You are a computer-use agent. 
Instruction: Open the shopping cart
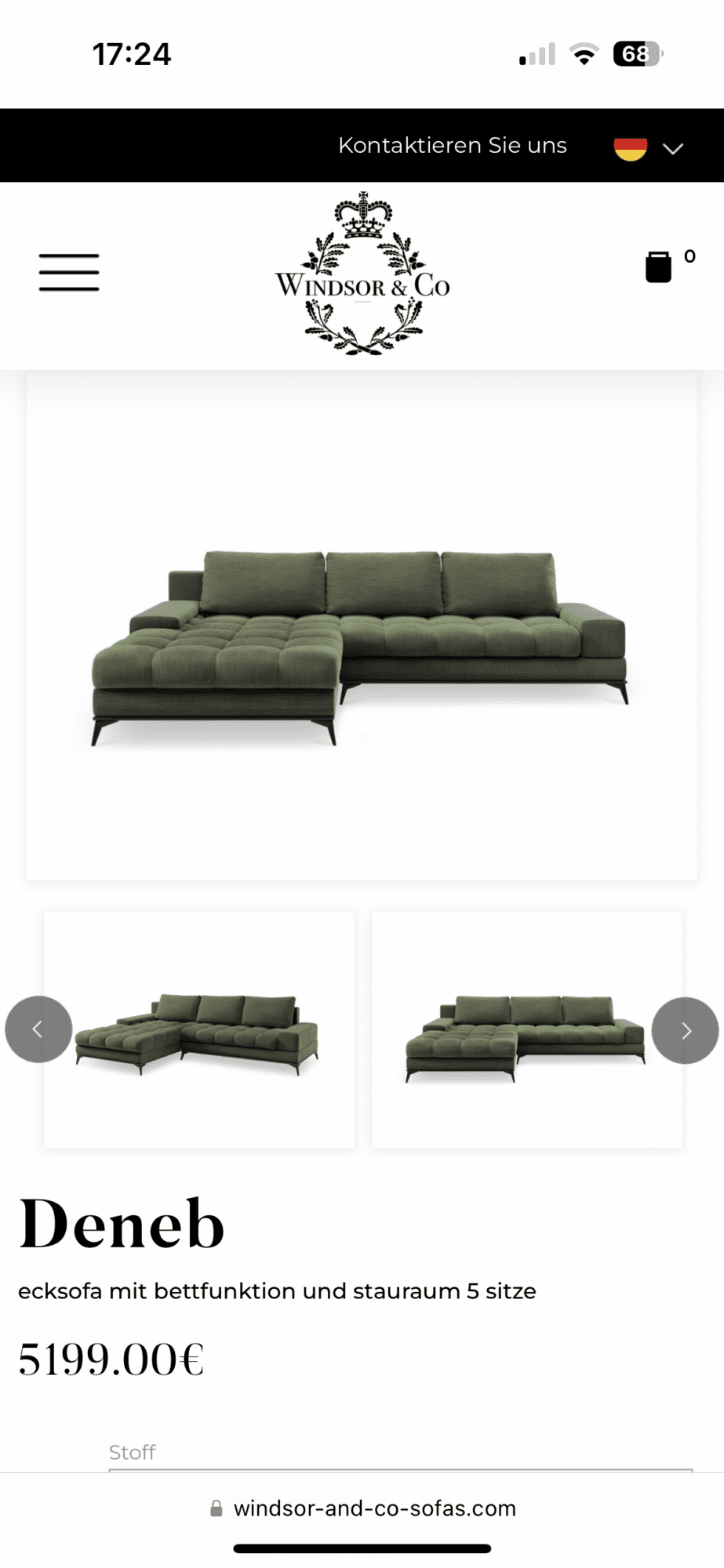(x=659, y=267)
